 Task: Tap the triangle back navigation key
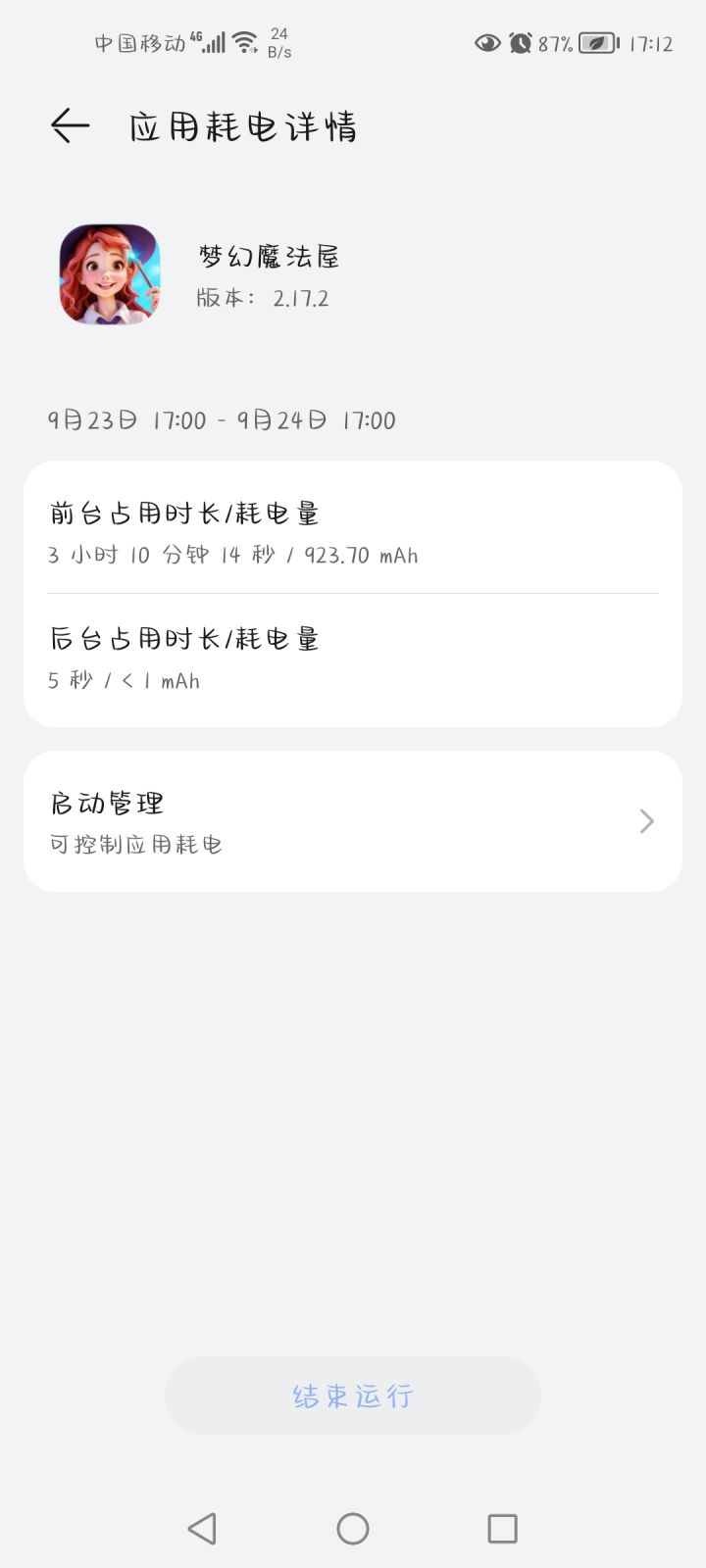point(202,1527)
